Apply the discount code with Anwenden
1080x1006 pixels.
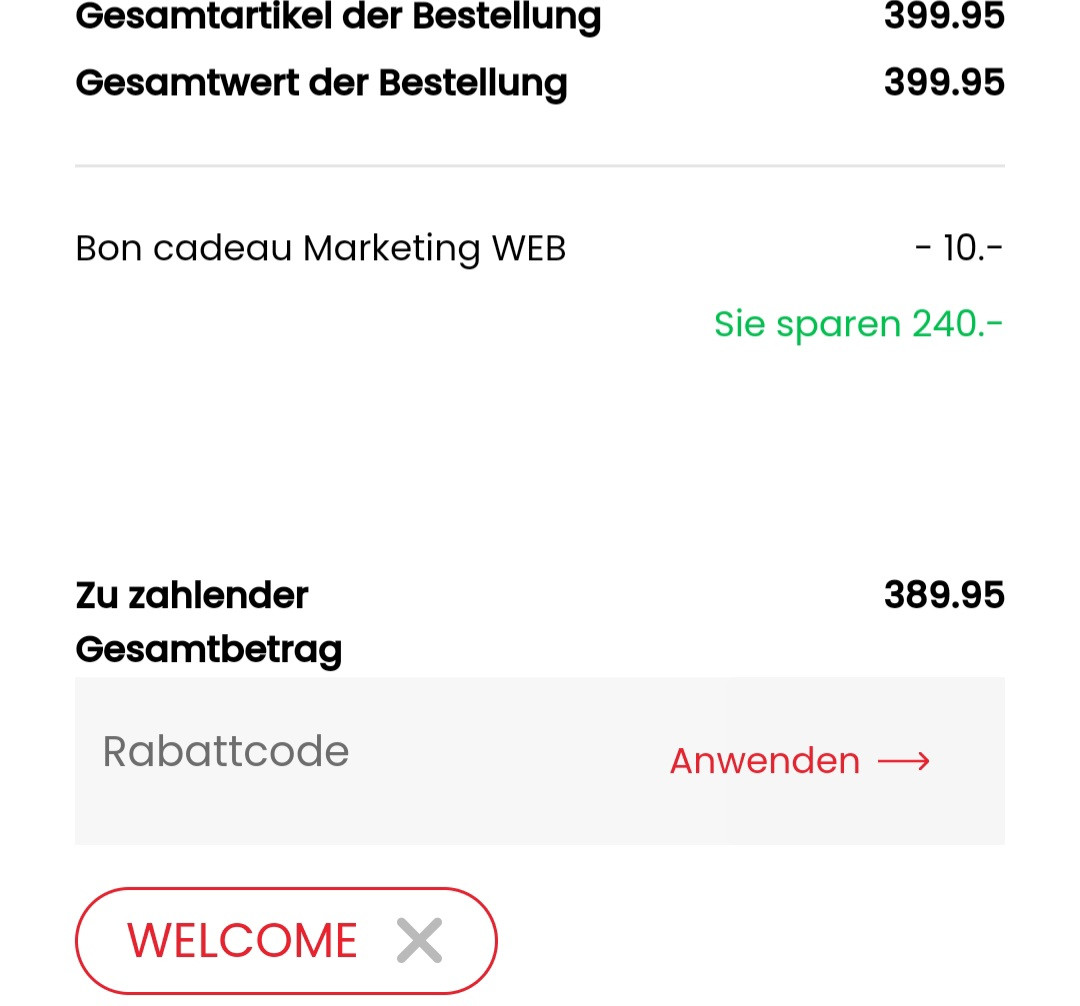click(798, 761)
